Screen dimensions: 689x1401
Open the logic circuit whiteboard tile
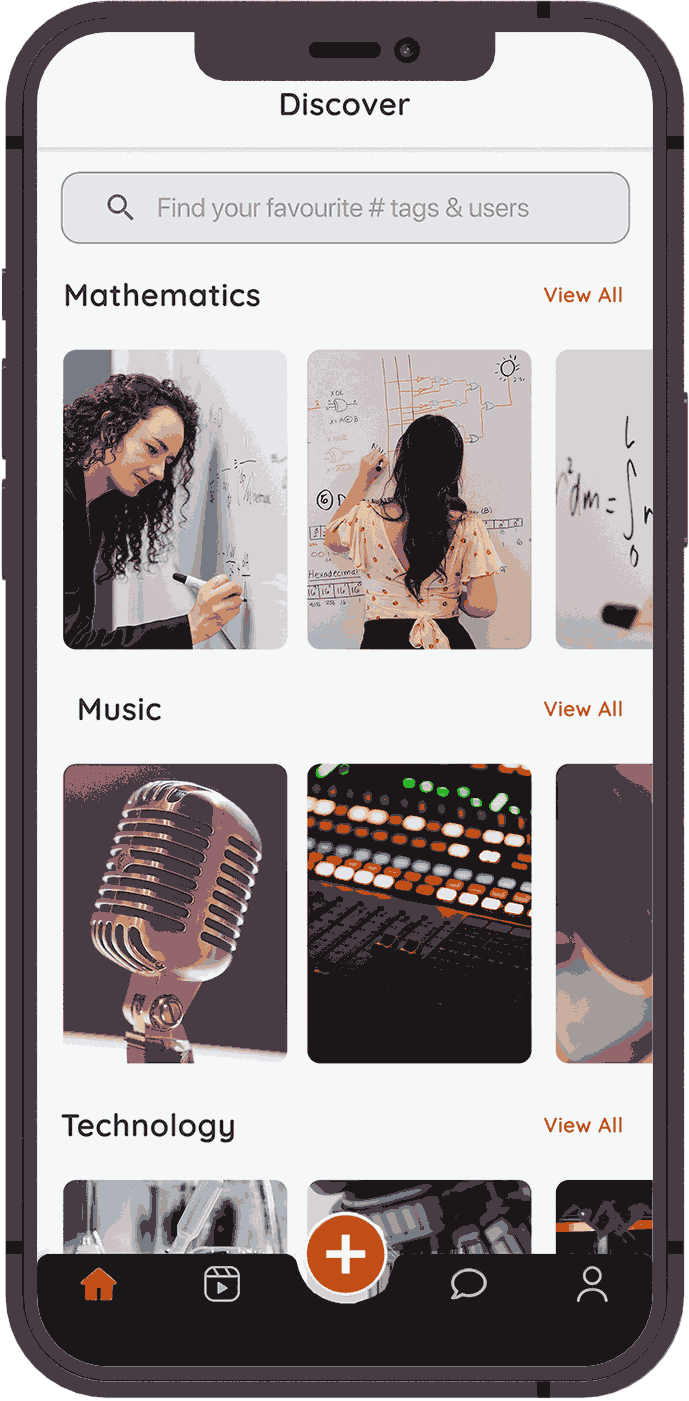[x=419, y=499]
